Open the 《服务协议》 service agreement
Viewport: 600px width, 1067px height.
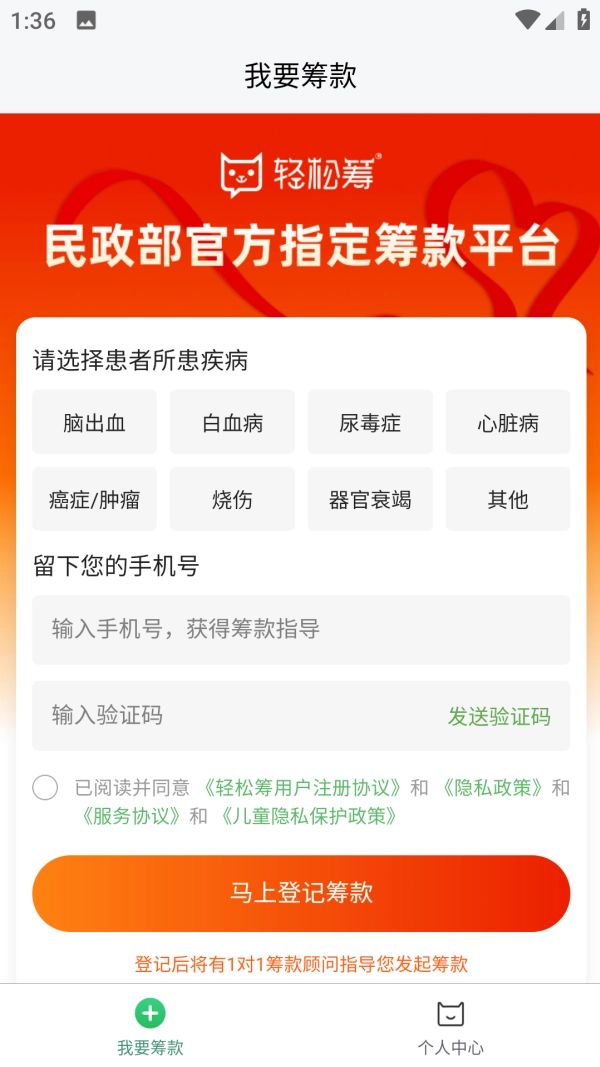tap(132, 816)
